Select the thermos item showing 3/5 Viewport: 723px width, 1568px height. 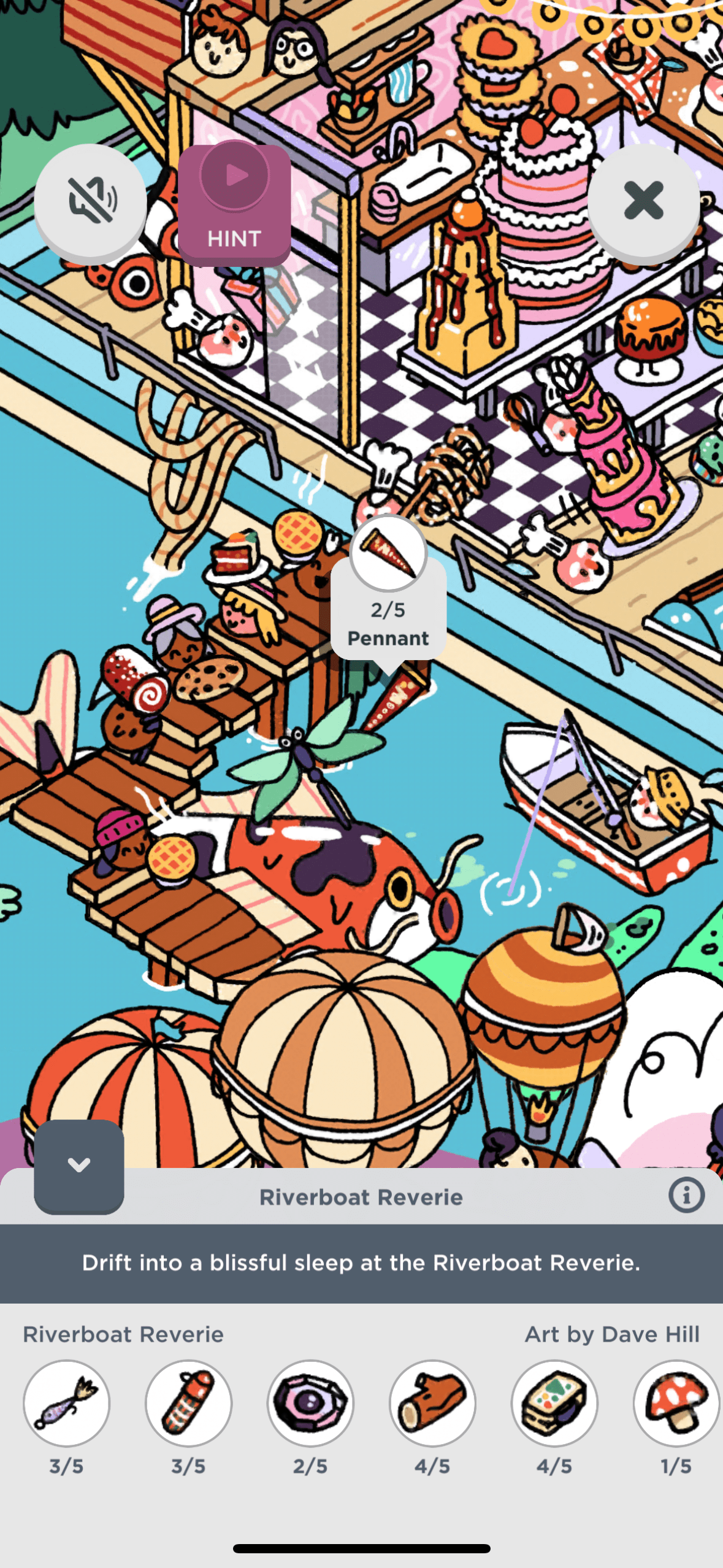pyautogui.click(x=188, y=1403)
